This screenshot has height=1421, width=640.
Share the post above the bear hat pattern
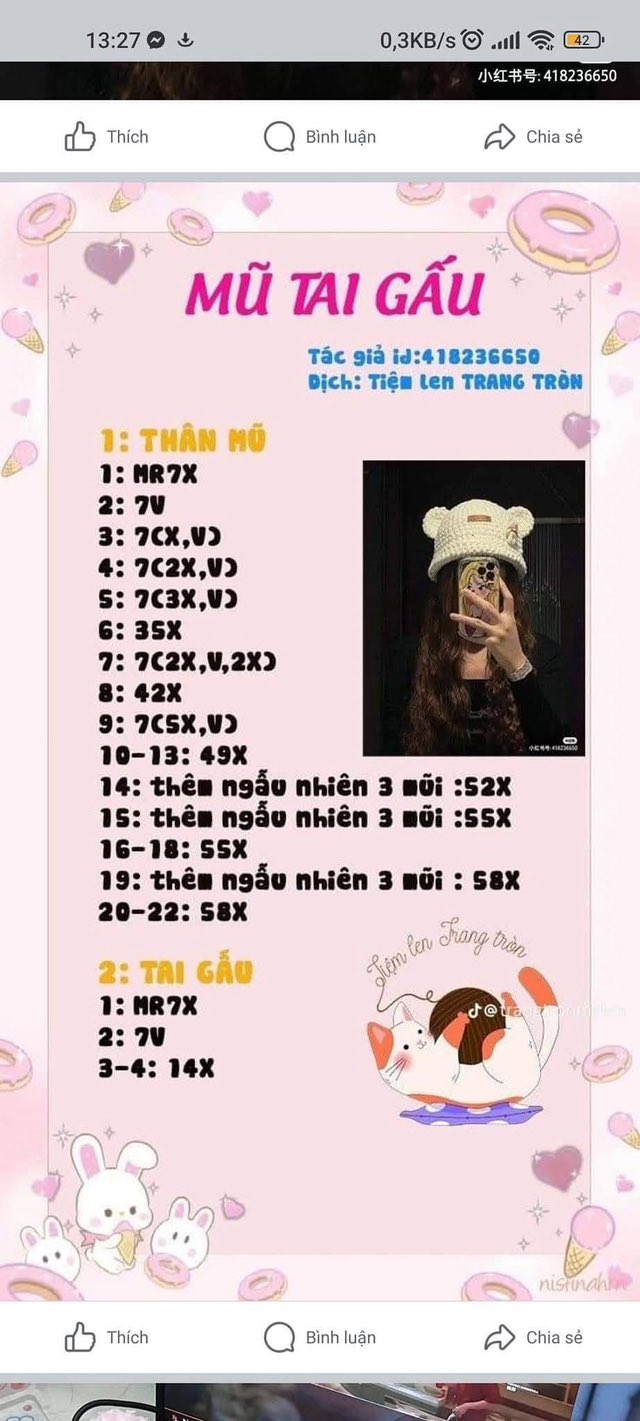pos(533,137)
